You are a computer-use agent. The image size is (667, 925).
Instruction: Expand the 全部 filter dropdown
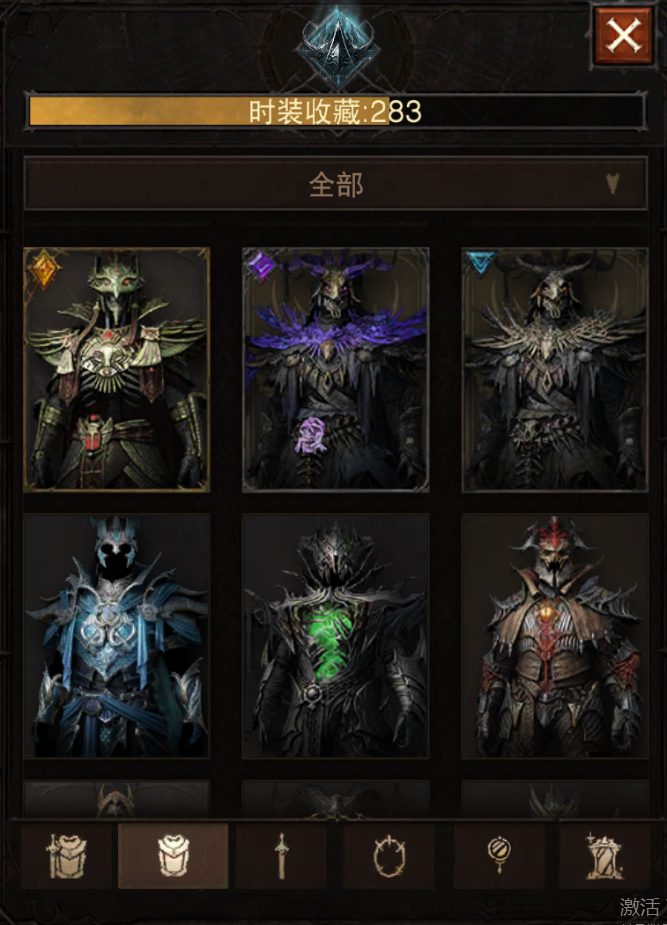coord(335,184)
